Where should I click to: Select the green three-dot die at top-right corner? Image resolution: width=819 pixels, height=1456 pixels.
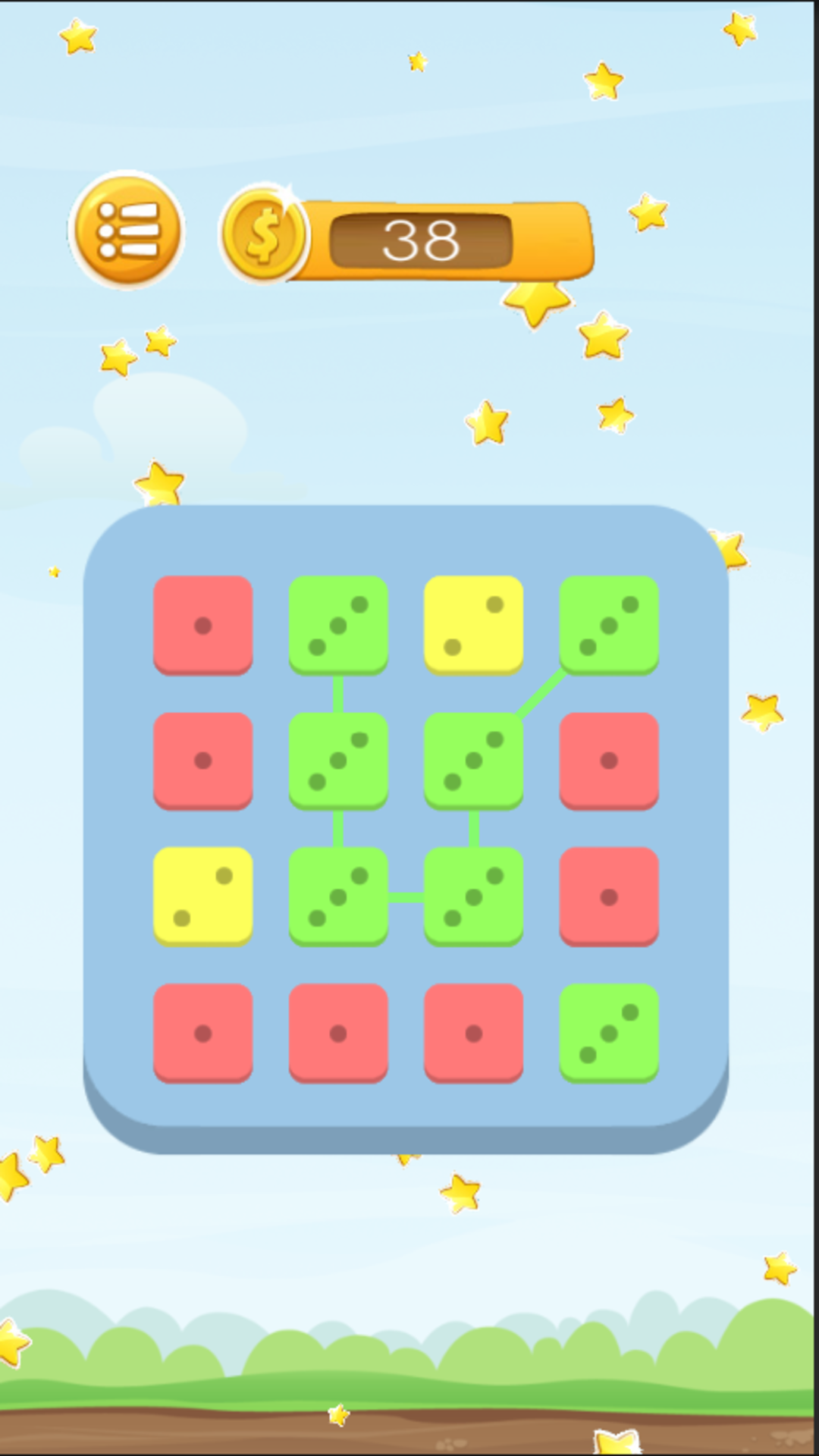click(x=609, y=623)
